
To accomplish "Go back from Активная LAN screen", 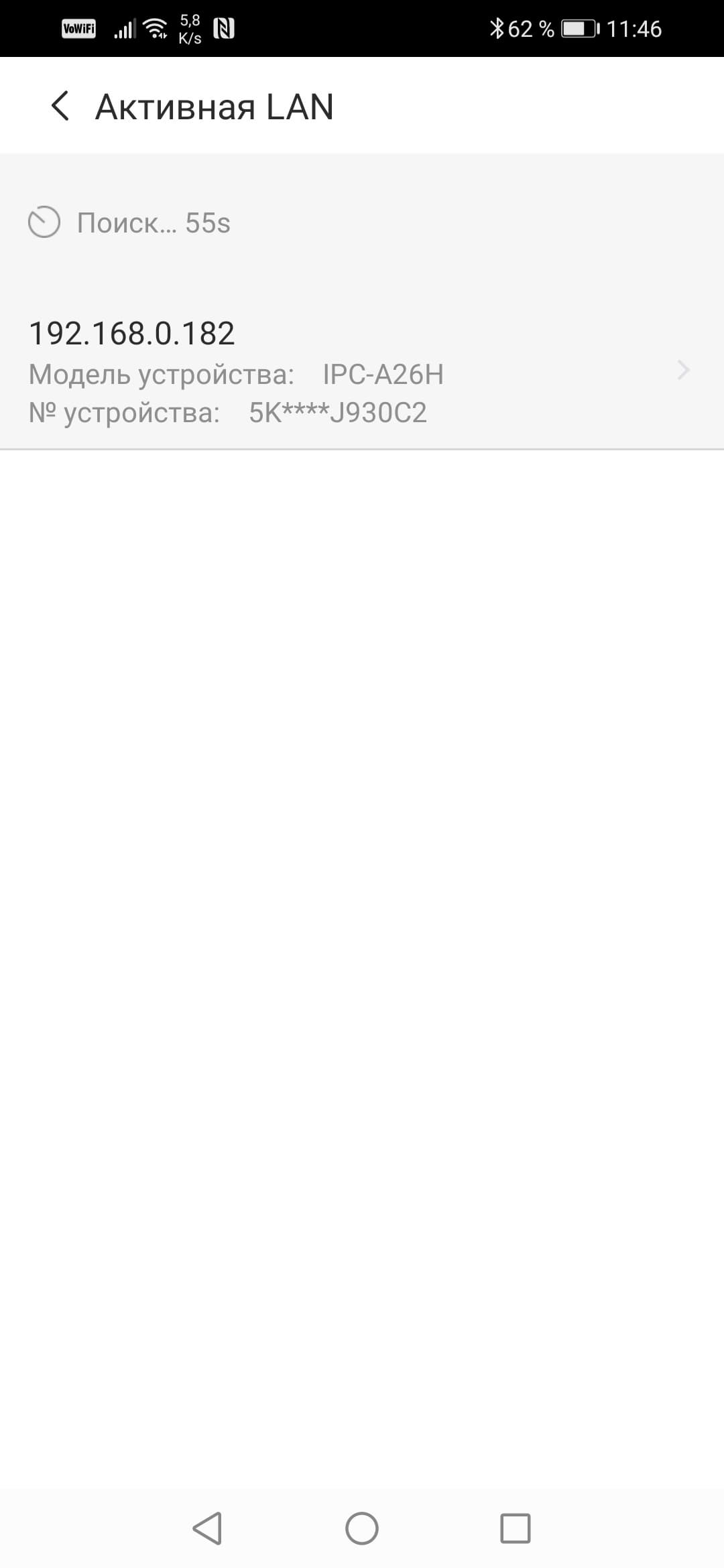I will click(60, 107).
